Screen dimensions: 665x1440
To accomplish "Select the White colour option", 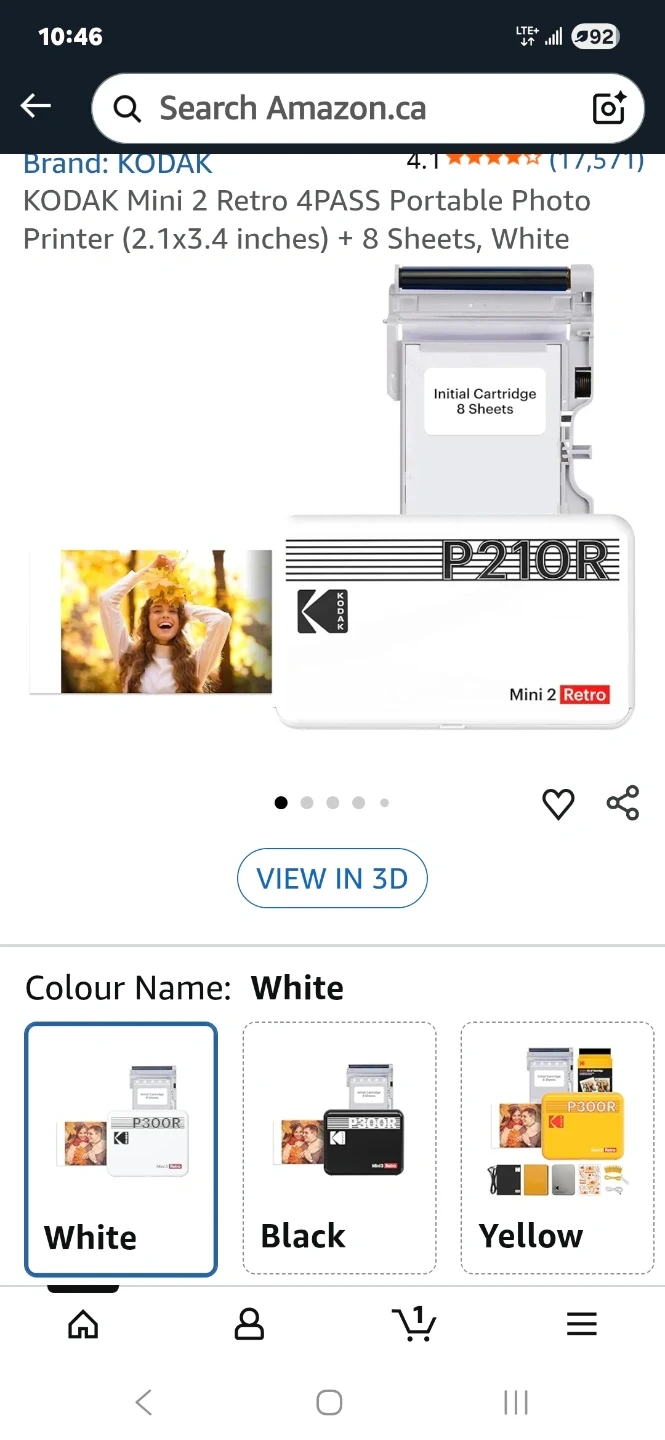I will 121,1149.
